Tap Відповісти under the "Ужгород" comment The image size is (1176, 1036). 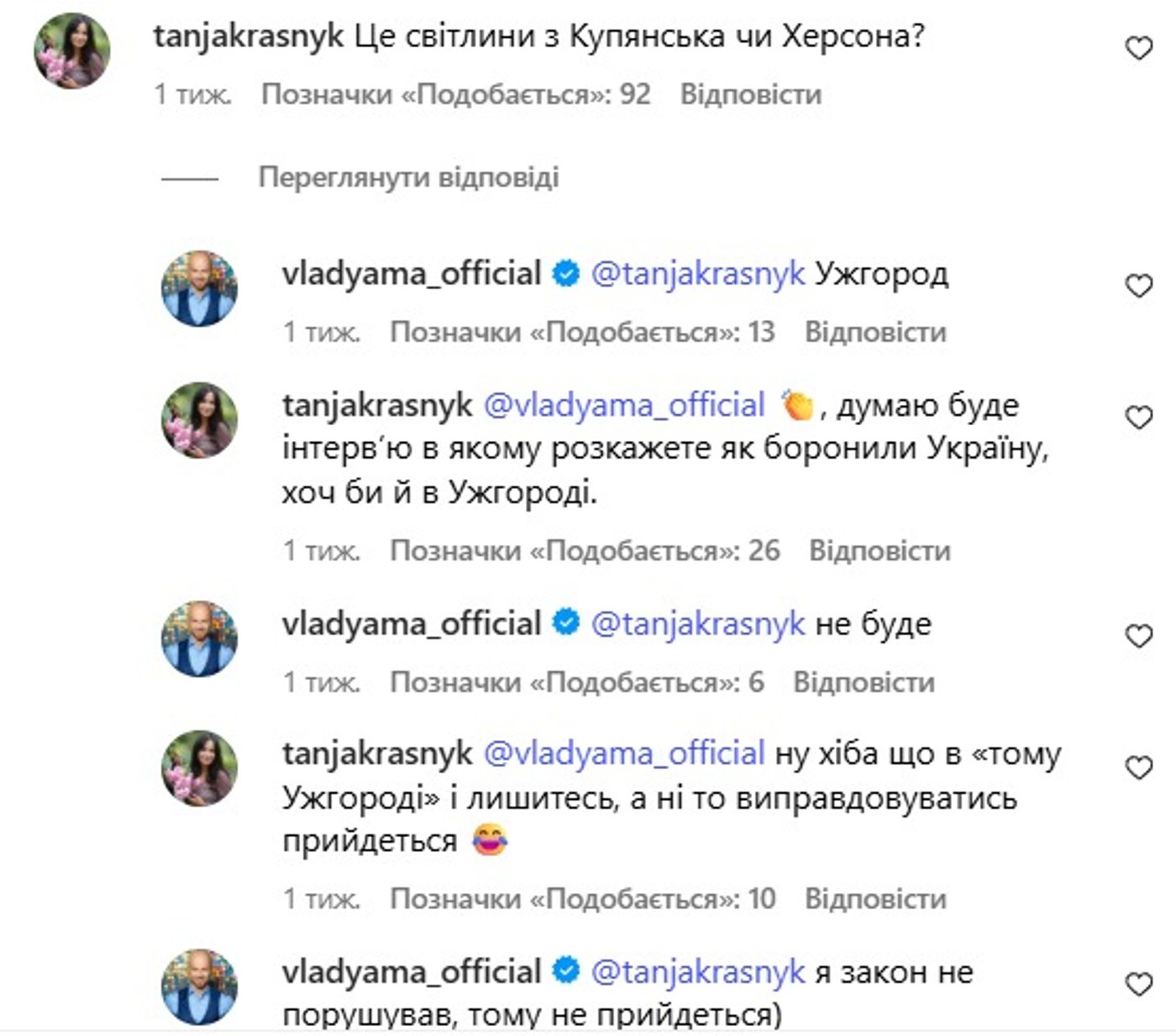pos(875,332)
